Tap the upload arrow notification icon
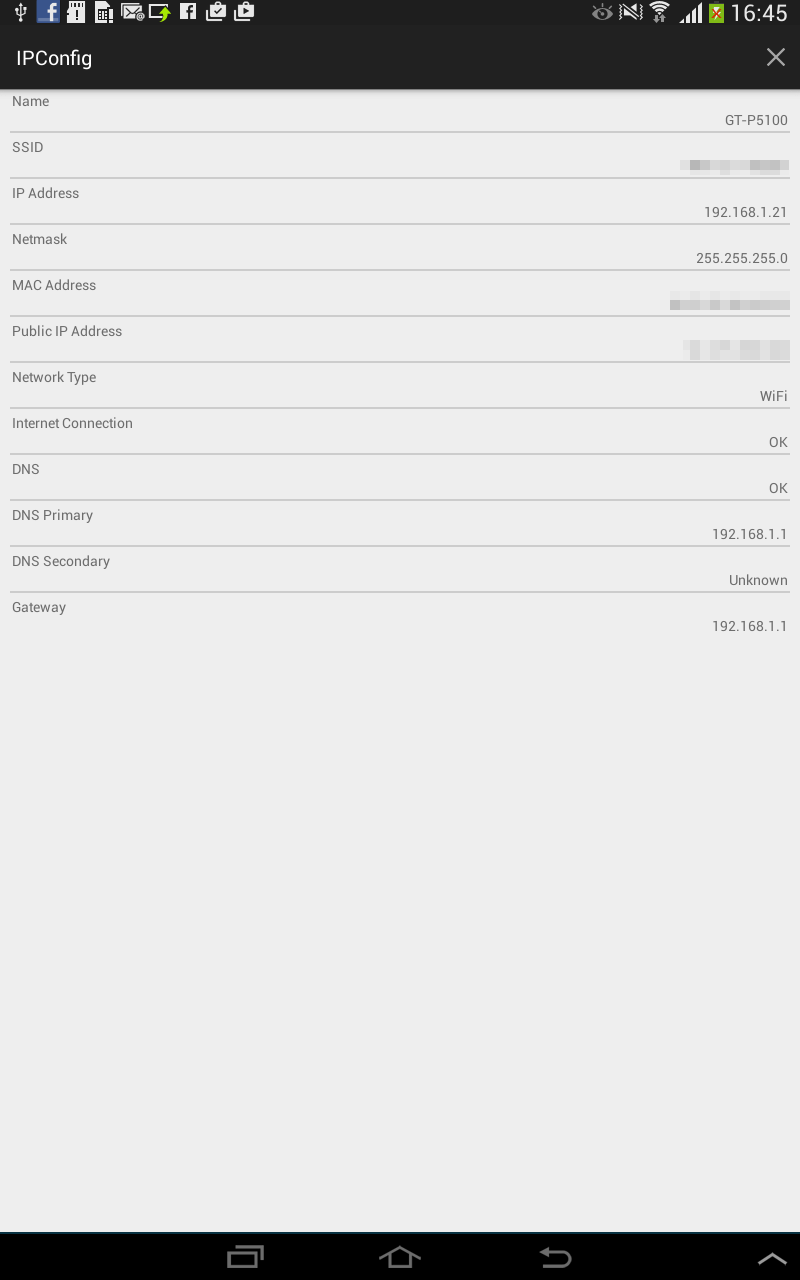The image size is (800, 1280). (159, 12)
